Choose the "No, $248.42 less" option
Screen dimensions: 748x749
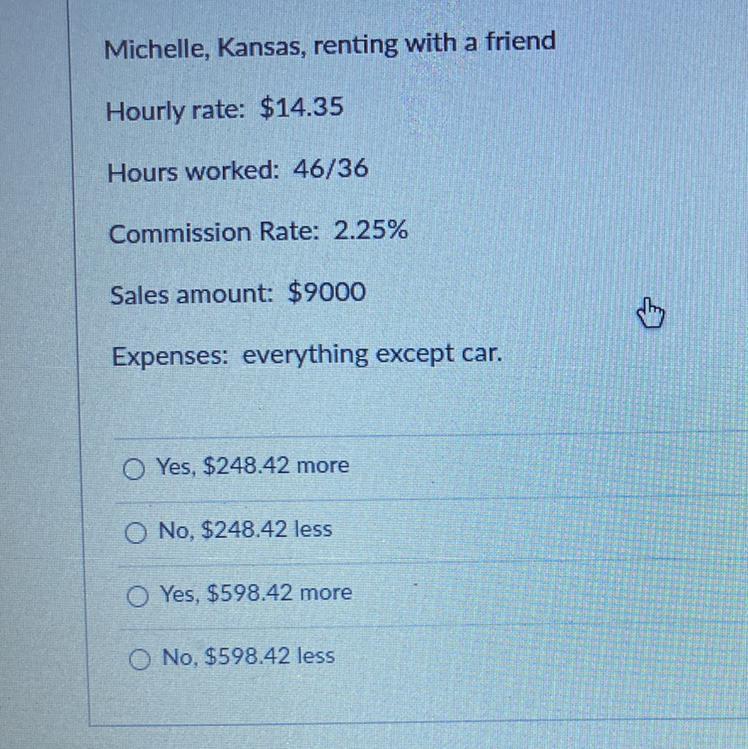(x=136, y=531)
